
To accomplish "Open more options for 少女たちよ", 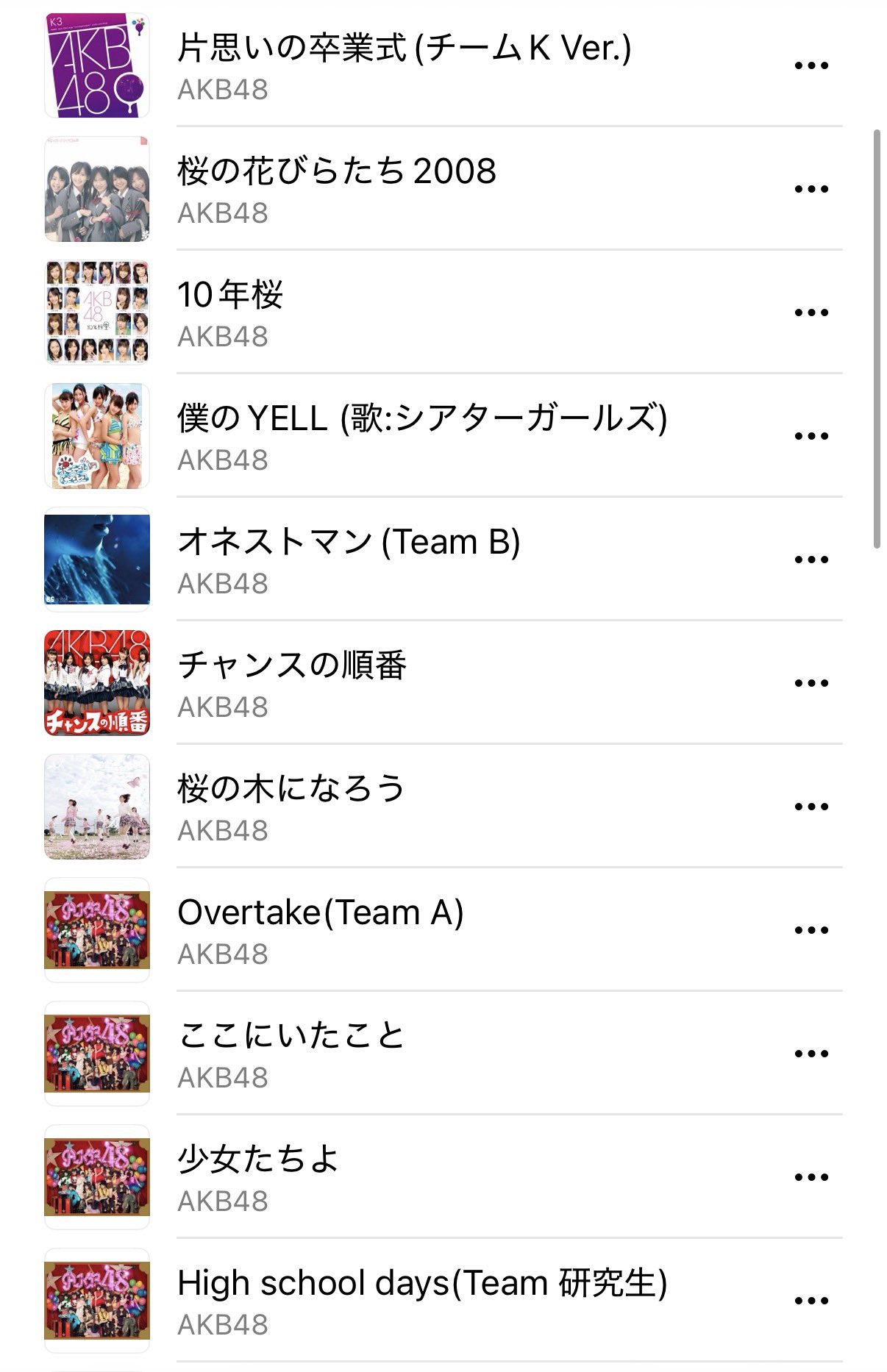I will point(811,1177).
